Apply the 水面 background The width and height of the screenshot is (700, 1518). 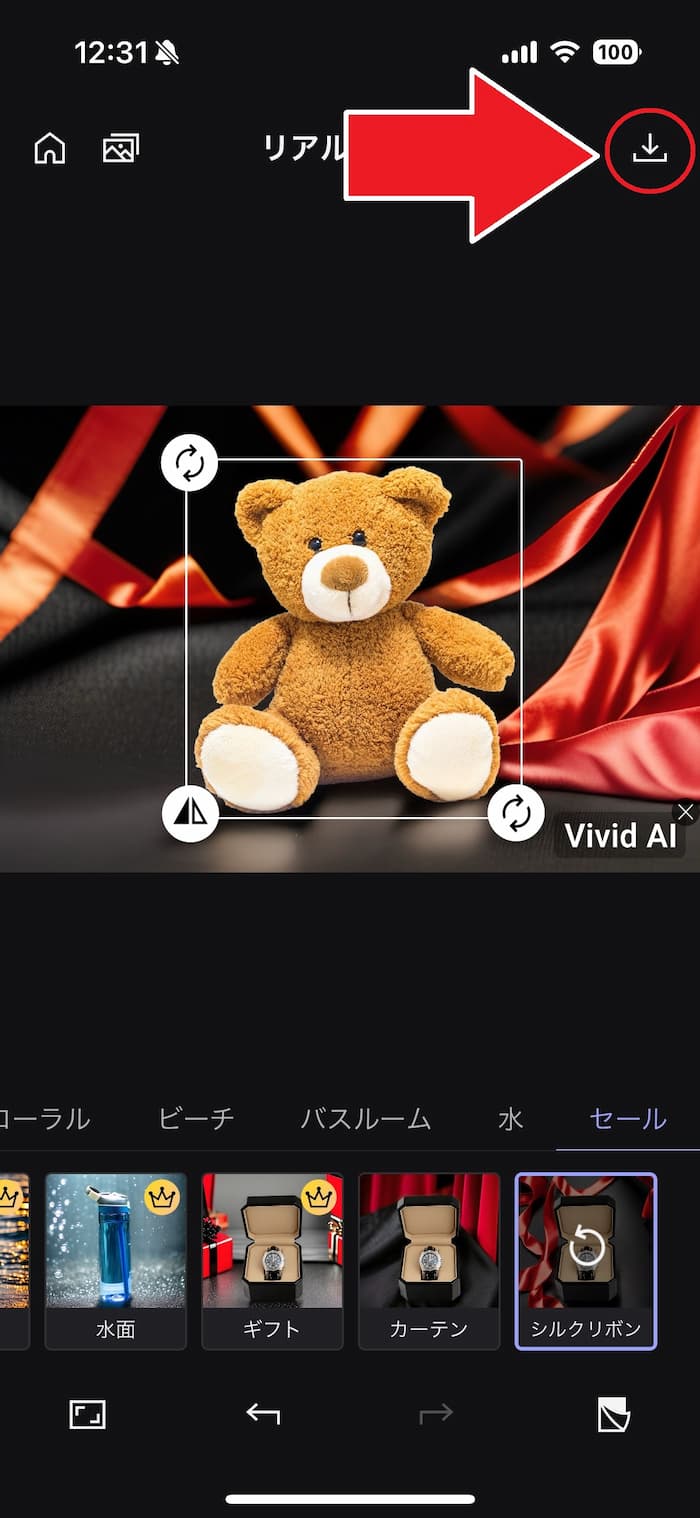116,1260
